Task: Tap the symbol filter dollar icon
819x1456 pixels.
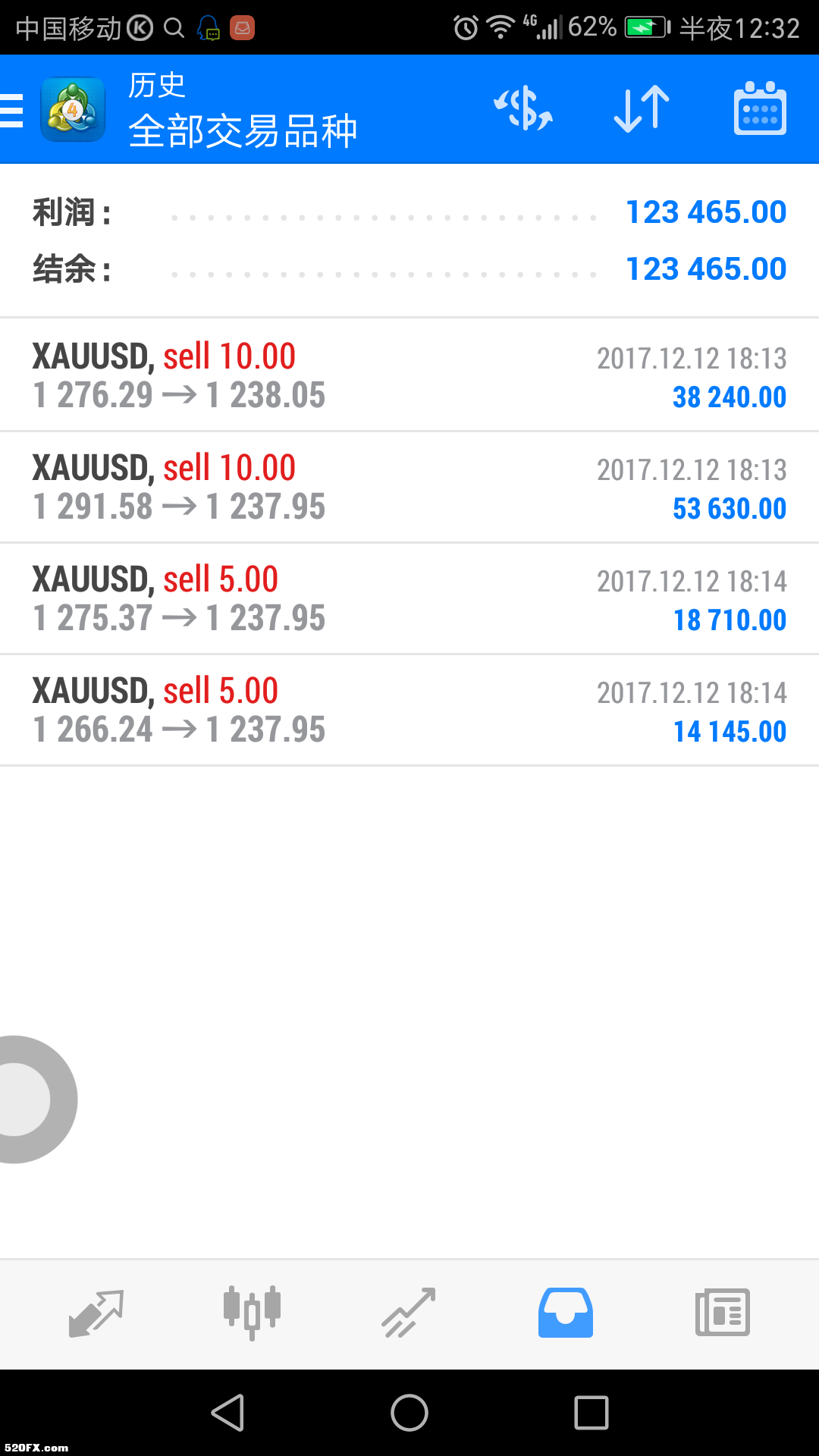Action: point(523,108)
